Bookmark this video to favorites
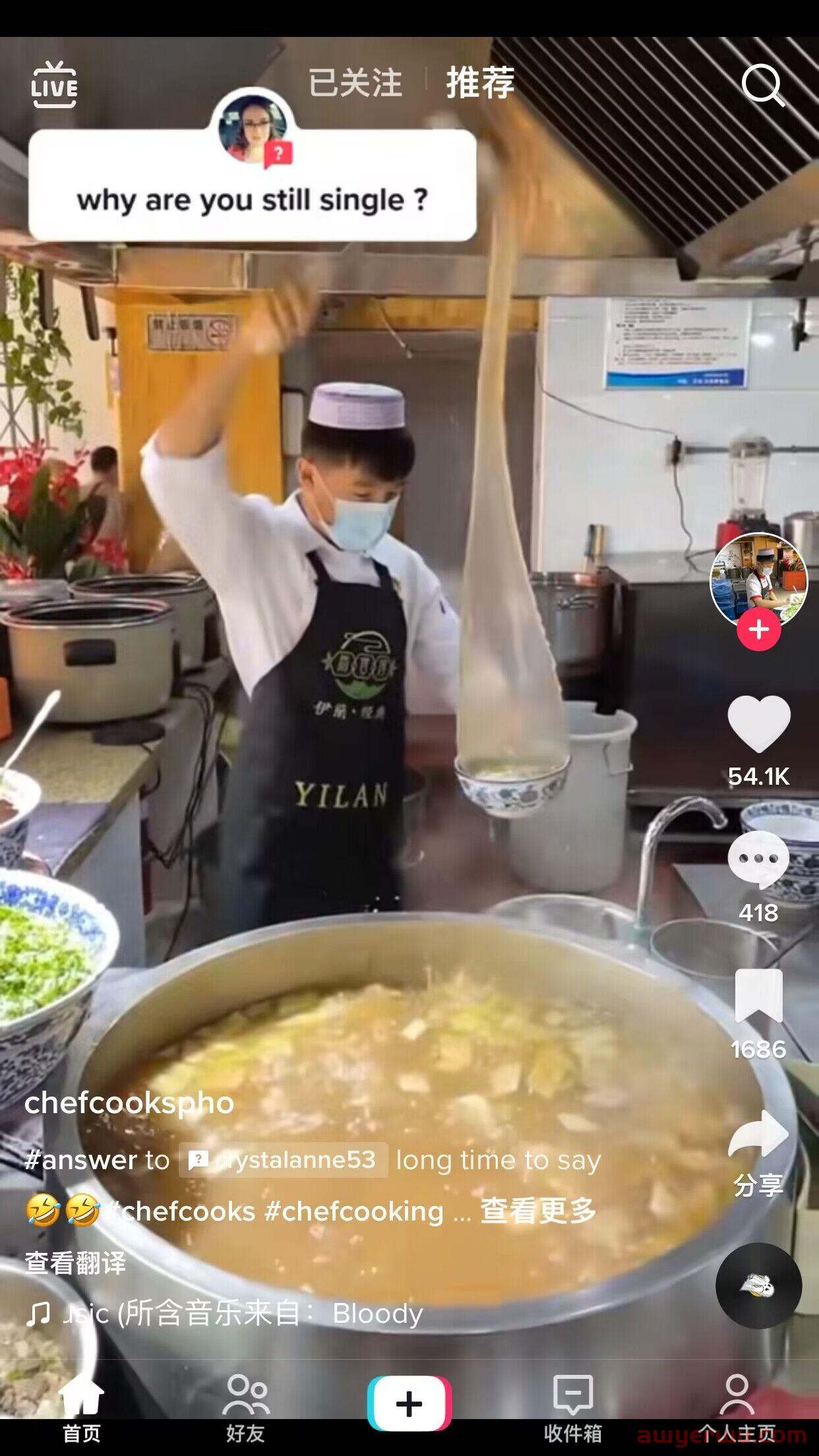The height and width of the screenshot is (1456, 819). point(758,996)
